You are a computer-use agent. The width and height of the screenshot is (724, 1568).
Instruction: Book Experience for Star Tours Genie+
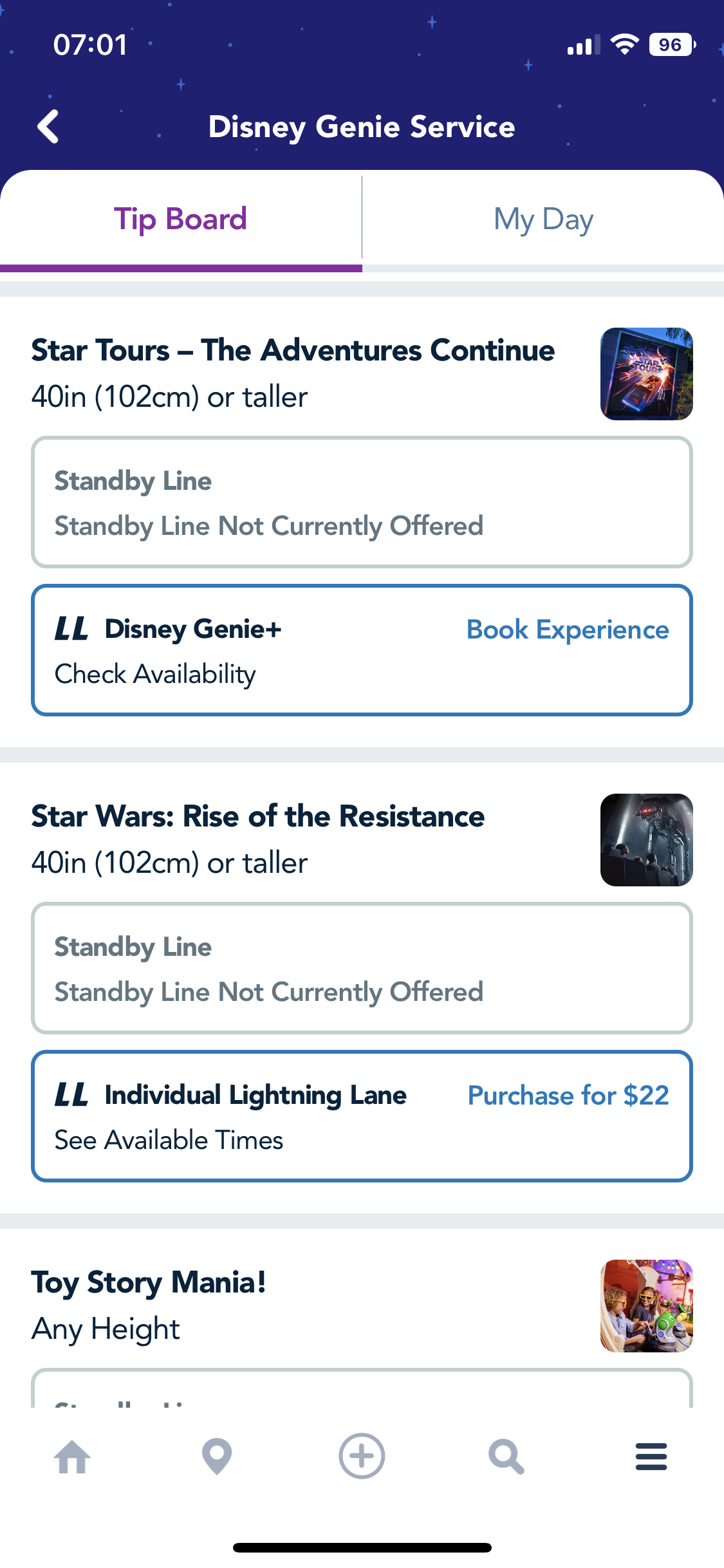tap(567, 630)
